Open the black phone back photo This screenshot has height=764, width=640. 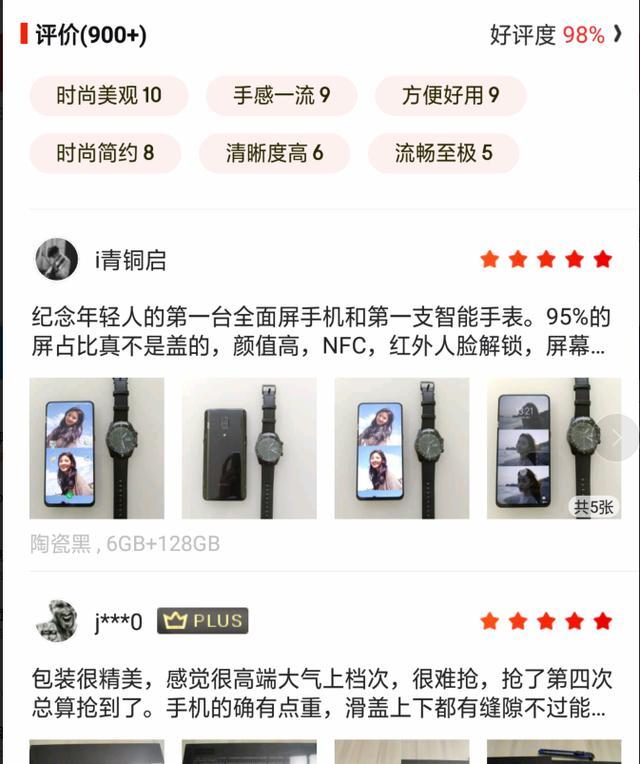click(x=249, y=448)
